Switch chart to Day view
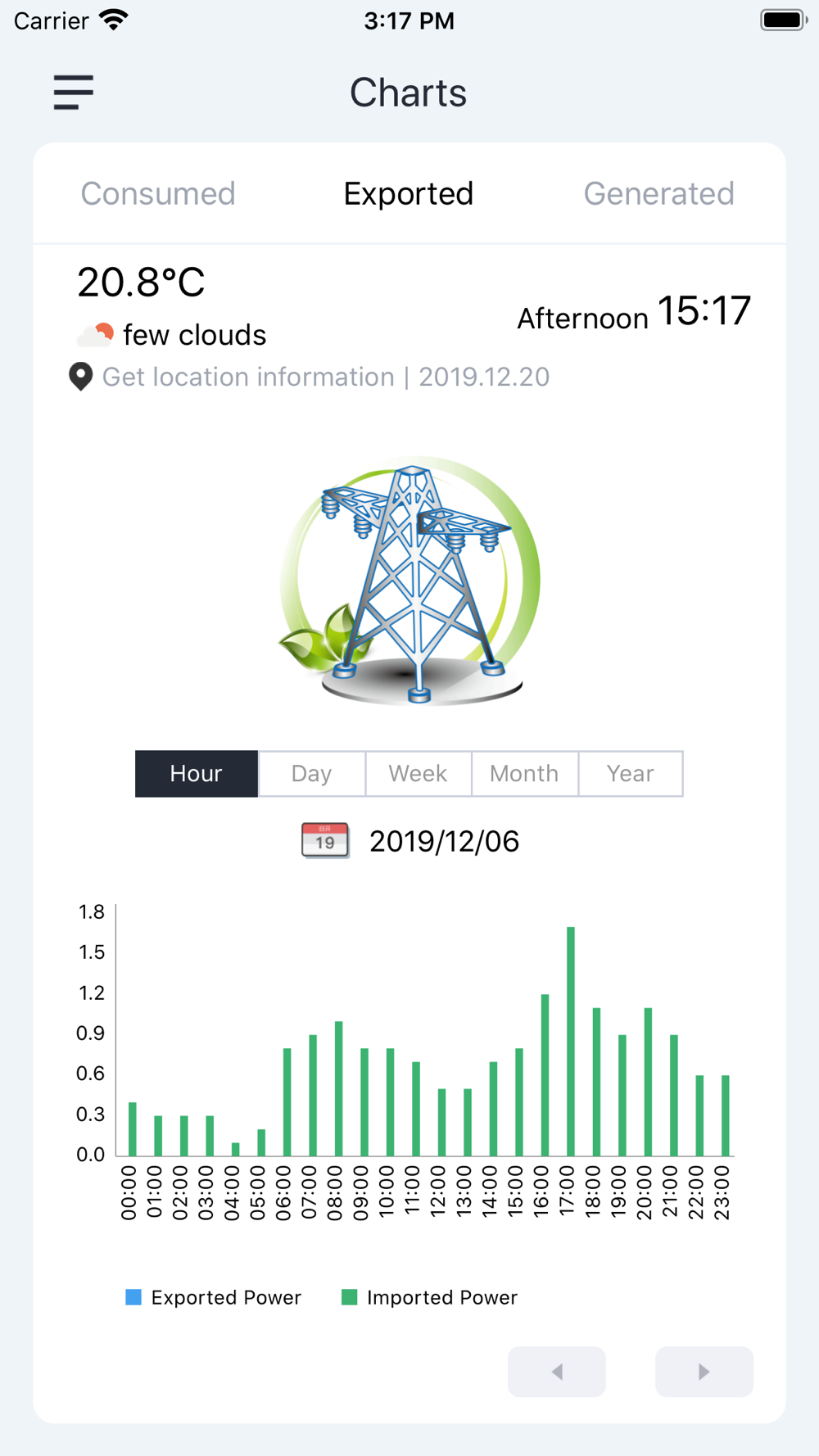This screenshot has height=1456, width=819. [x=311, y=774]
